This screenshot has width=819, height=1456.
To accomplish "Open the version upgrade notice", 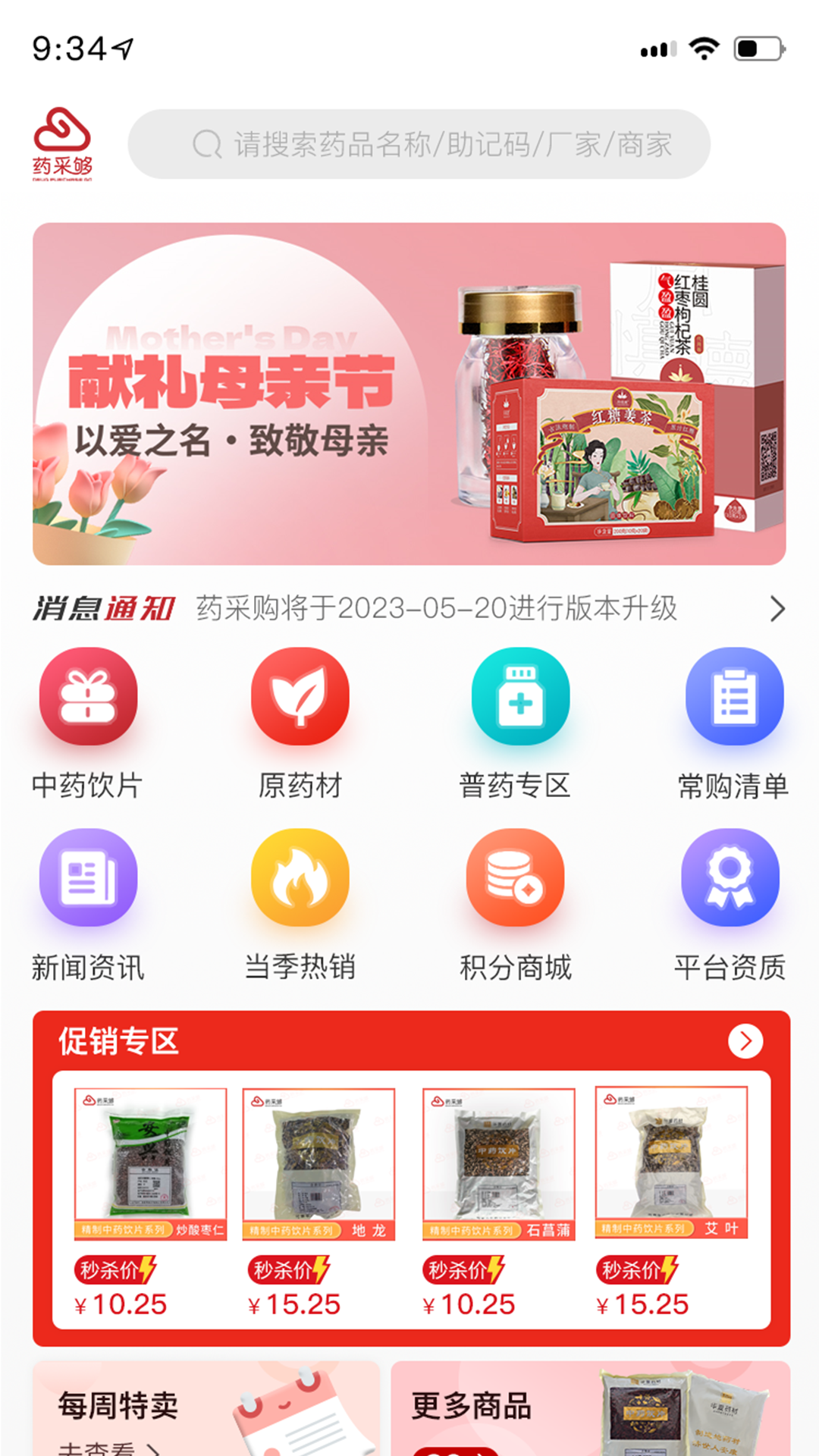I will click(436, 608).
